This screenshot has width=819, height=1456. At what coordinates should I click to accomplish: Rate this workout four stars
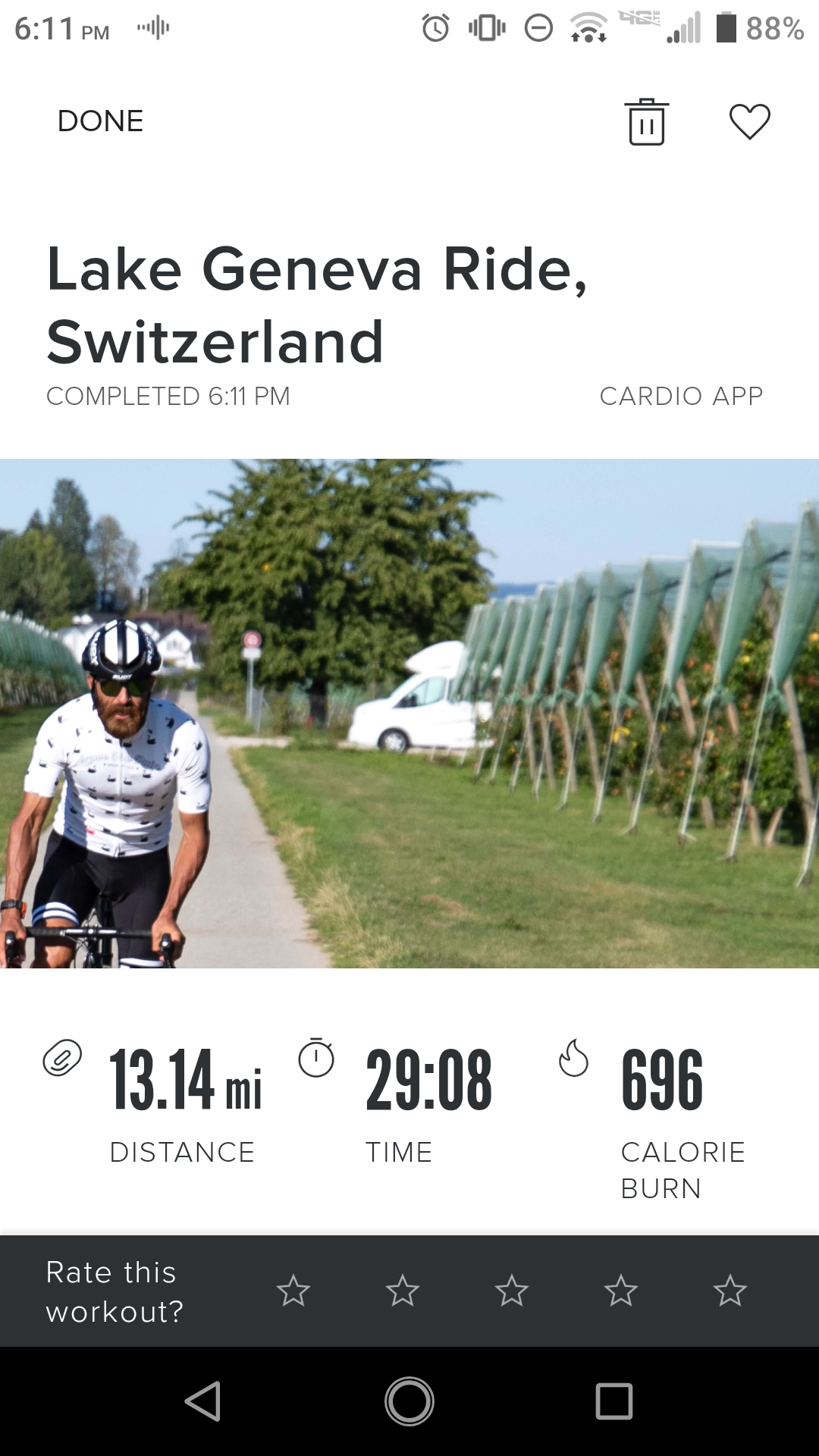[620, 1291]
